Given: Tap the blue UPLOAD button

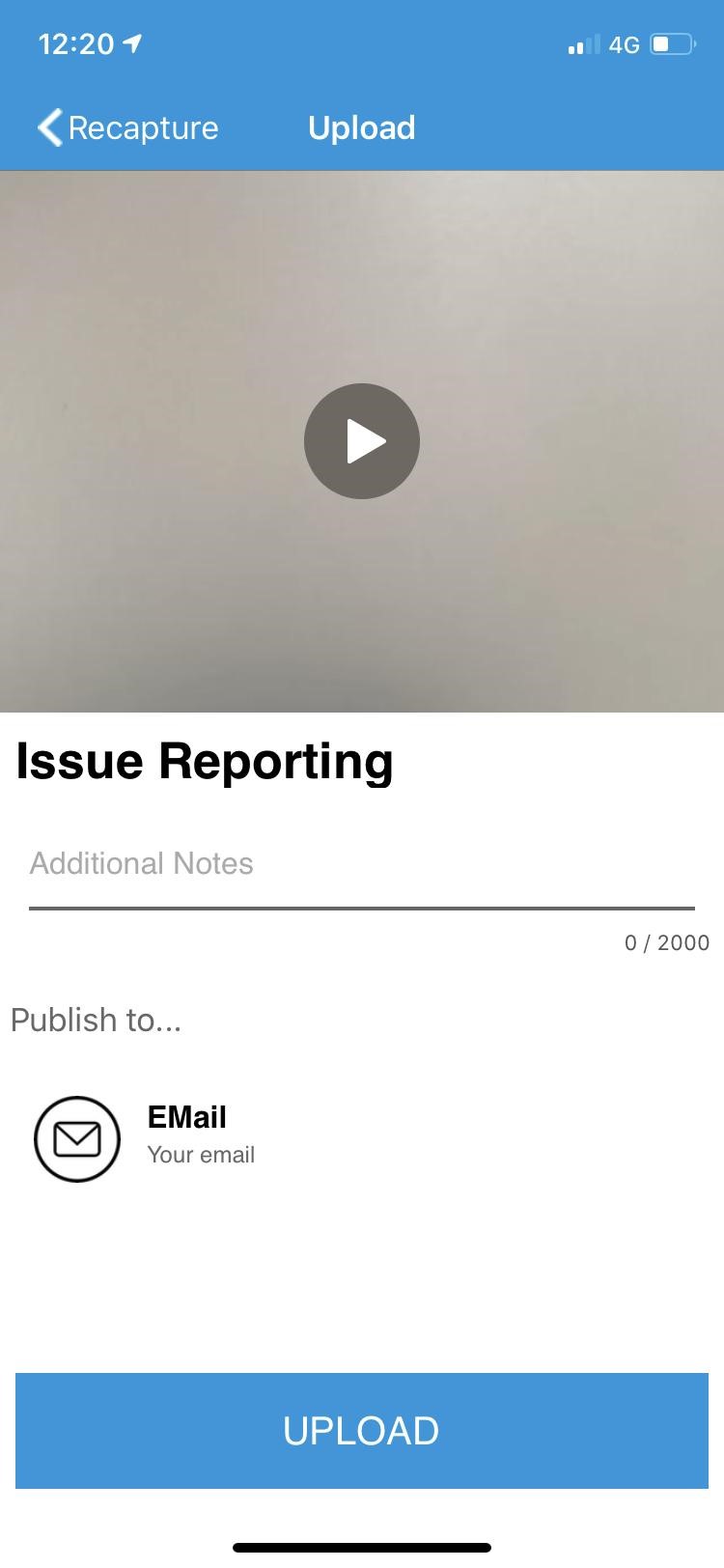Looking at the screenshot, I should (x=362, y=1431).
